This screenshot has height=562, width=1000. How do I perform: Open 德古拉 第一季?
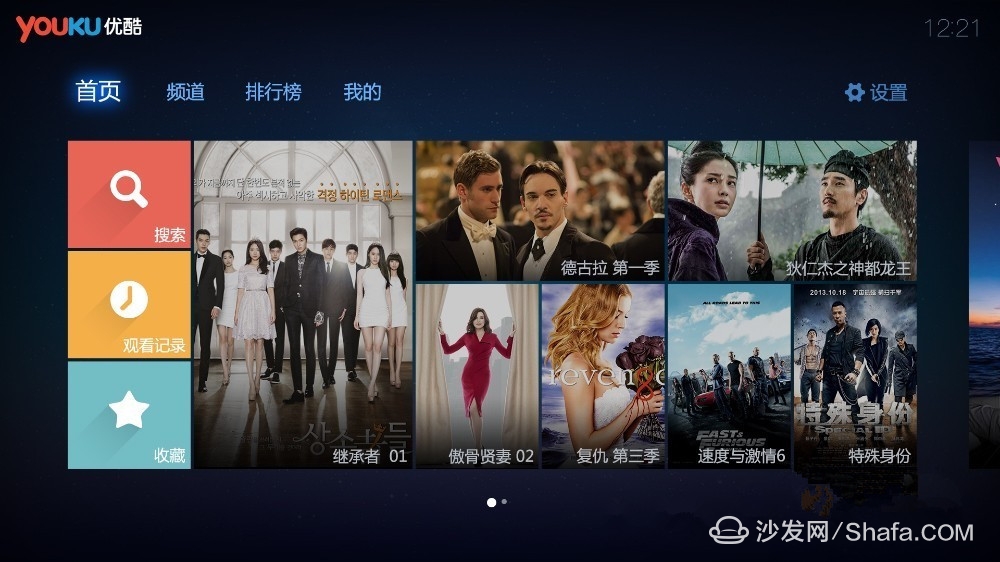tap(540, 211)
